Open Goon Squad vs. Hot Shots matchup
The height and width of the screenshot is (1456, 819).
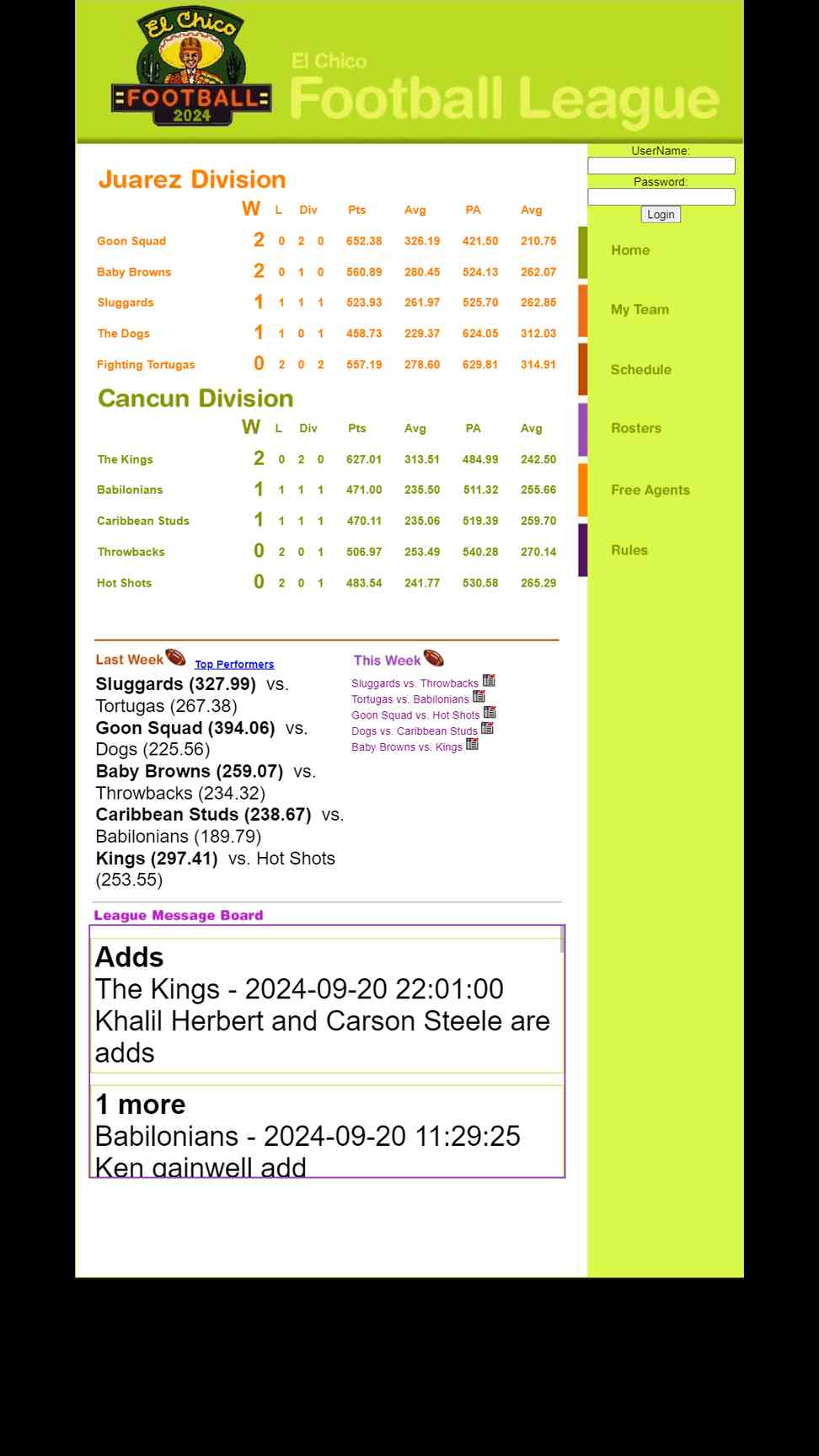point(415,715)
